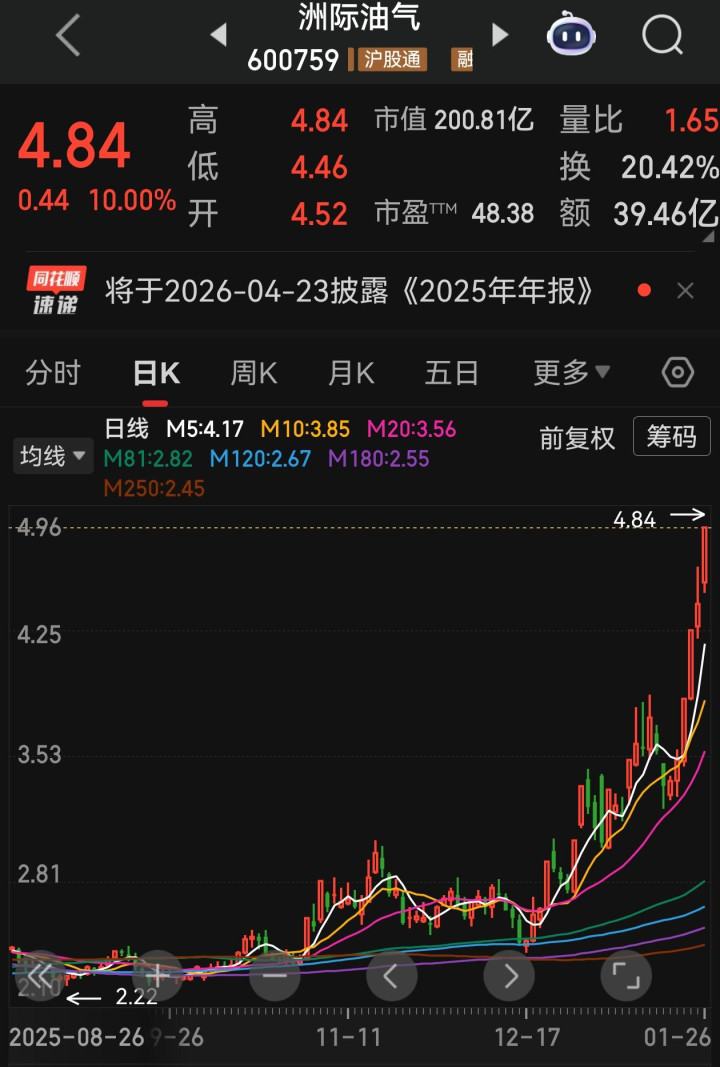The height and width of the screenshot is (1067, 720).
Task: Select the 日K chart tab
Action: coord(156,374)
